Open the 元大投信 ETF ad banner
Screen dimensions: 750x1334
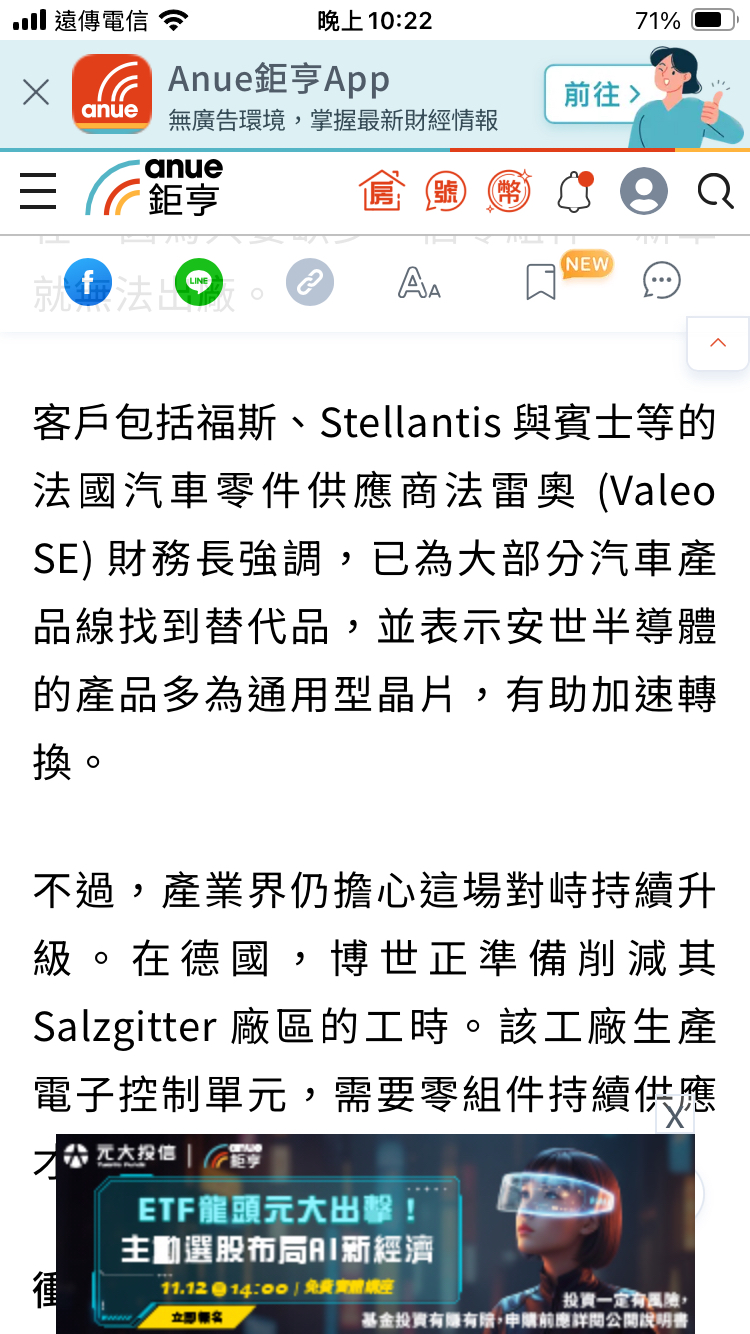pos(375,1234)
